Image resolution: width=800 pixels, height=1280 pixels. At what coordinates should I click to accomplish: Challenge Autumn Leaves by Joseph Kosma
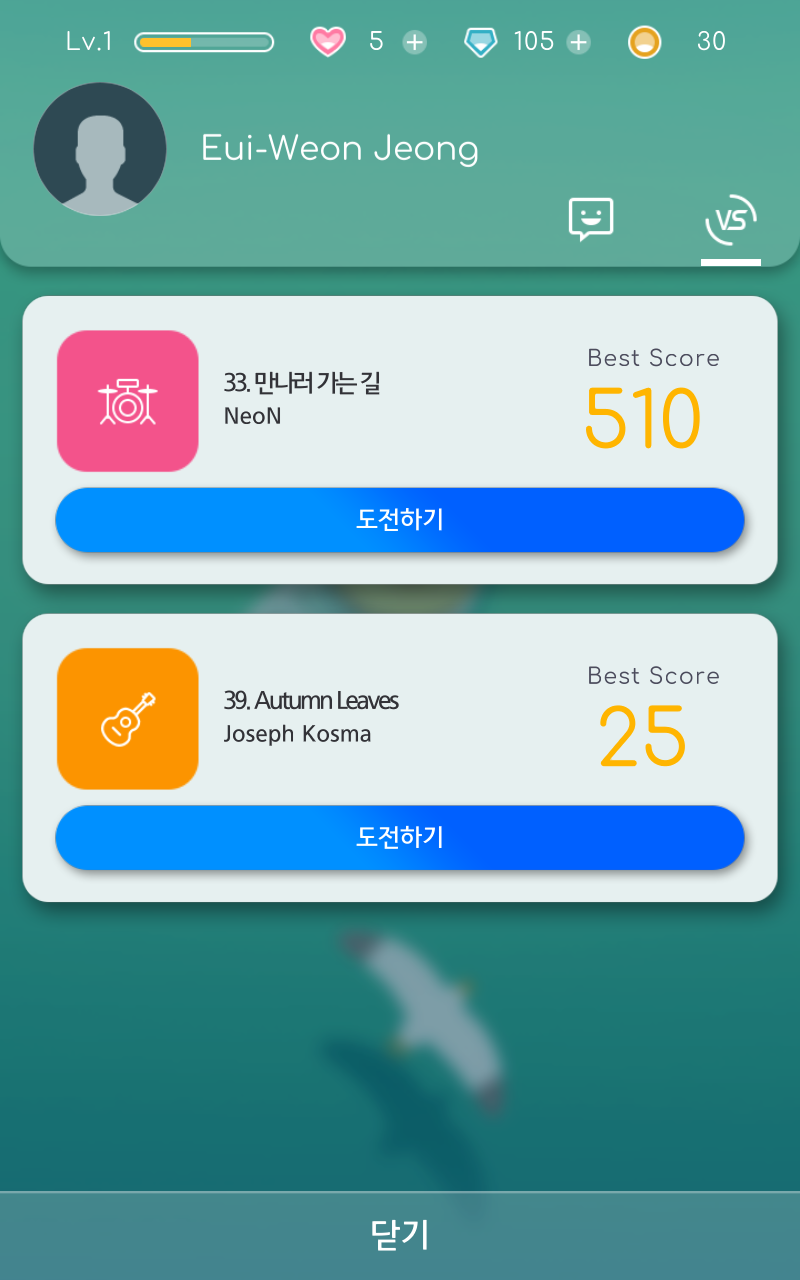[400, 837]
